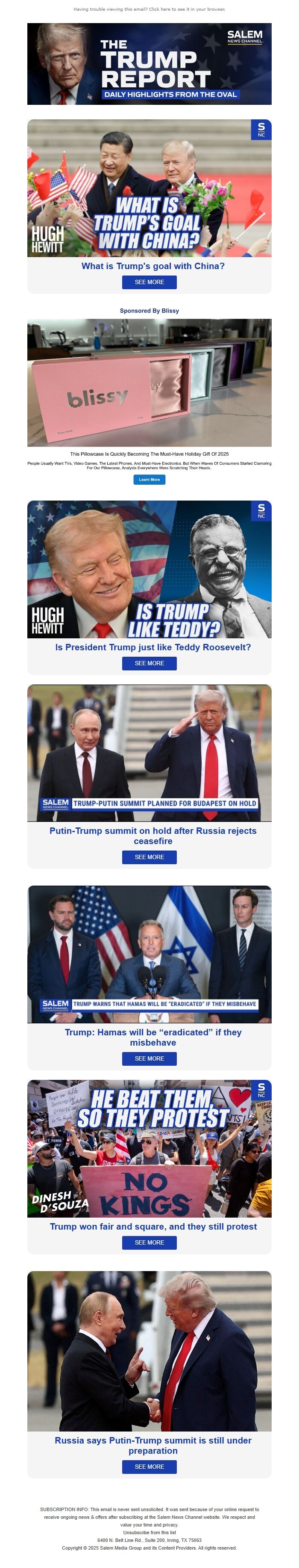This screenshot has width=299, height=1568.
Task: Open headline 'Putin-Trump summit on hold after Russia rejects ceasefire'
Action: pyautogui.click(x=152, y=836)
